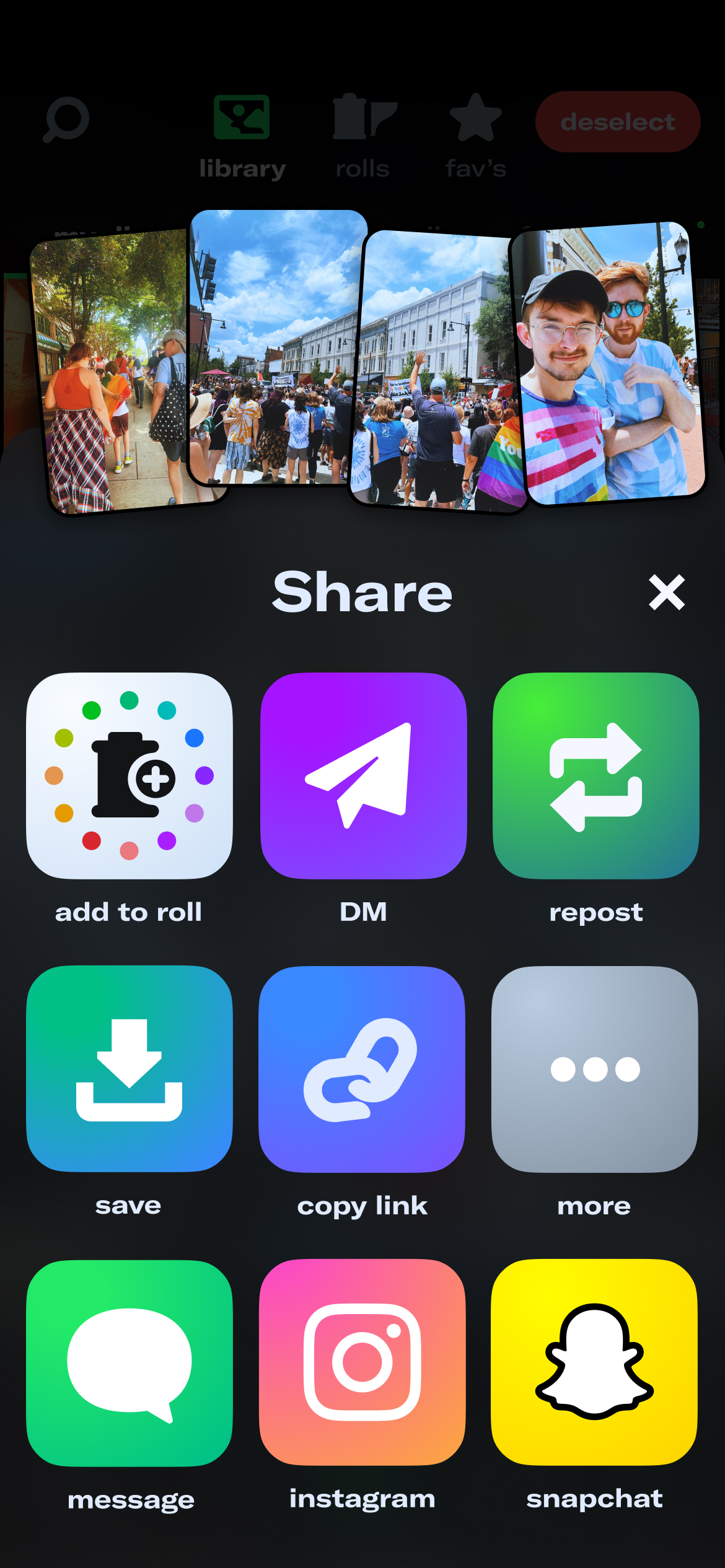Image resolution: width=725 pixels, height=1568 pixels.
Task: Close the Share sheet
Action: coord(666,592)
